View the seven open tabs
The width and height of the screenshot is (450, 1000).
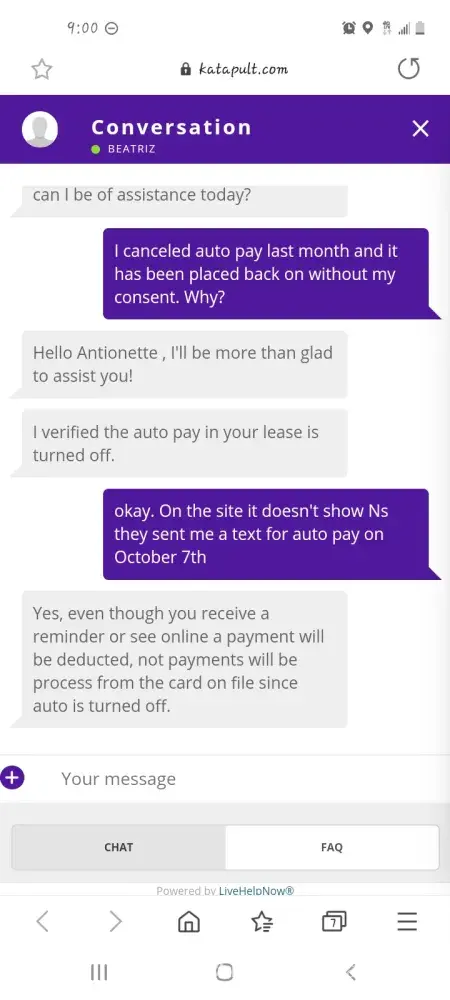(x=334, y=922)
